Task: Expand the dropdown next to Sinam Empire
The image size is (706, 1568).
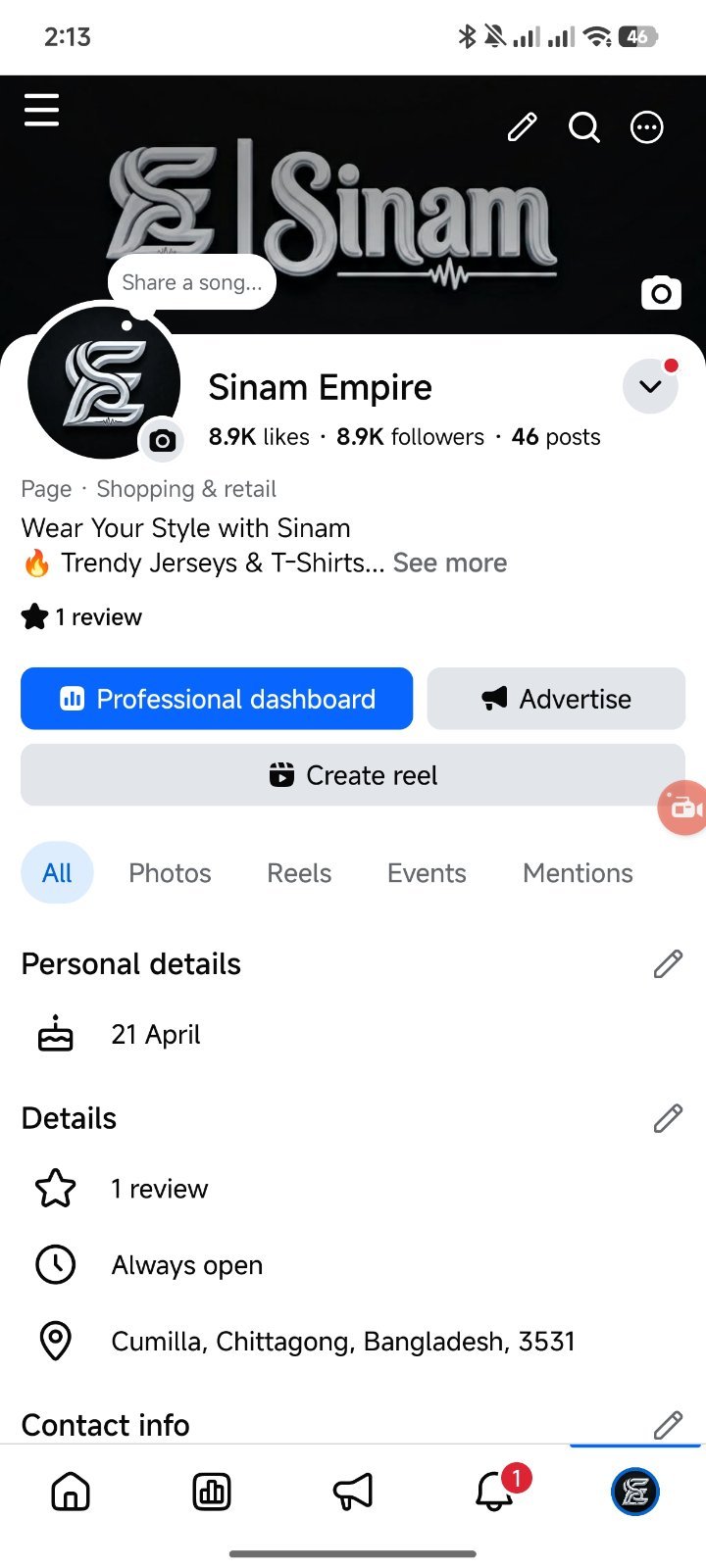Action: coord(650,386)
